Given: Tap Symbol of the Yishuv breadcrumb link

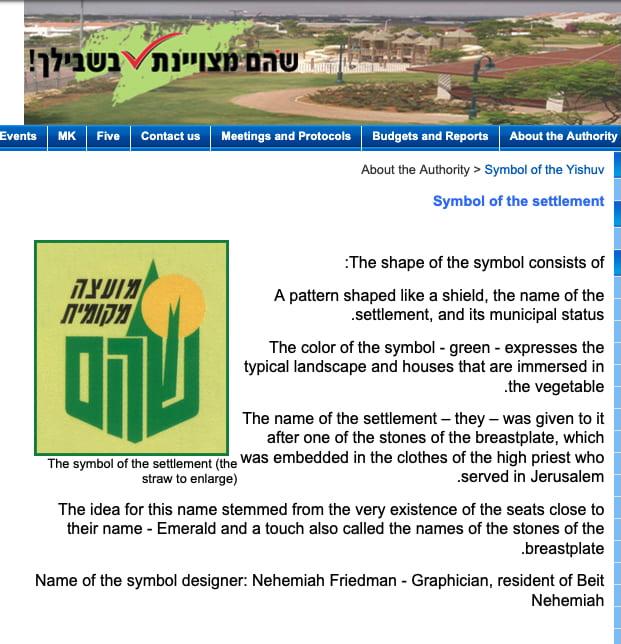Looking at the screenshot, I should pos(544,170).
